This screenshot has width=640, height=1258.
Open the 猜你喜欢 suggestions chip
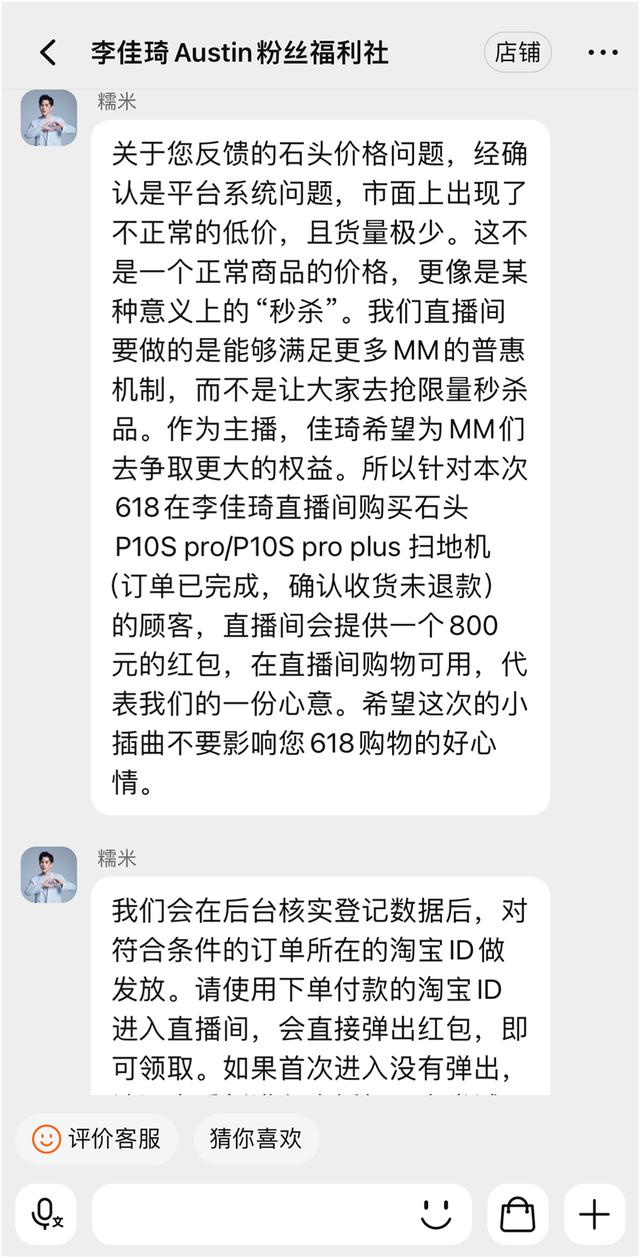[x=255, y=1138]
